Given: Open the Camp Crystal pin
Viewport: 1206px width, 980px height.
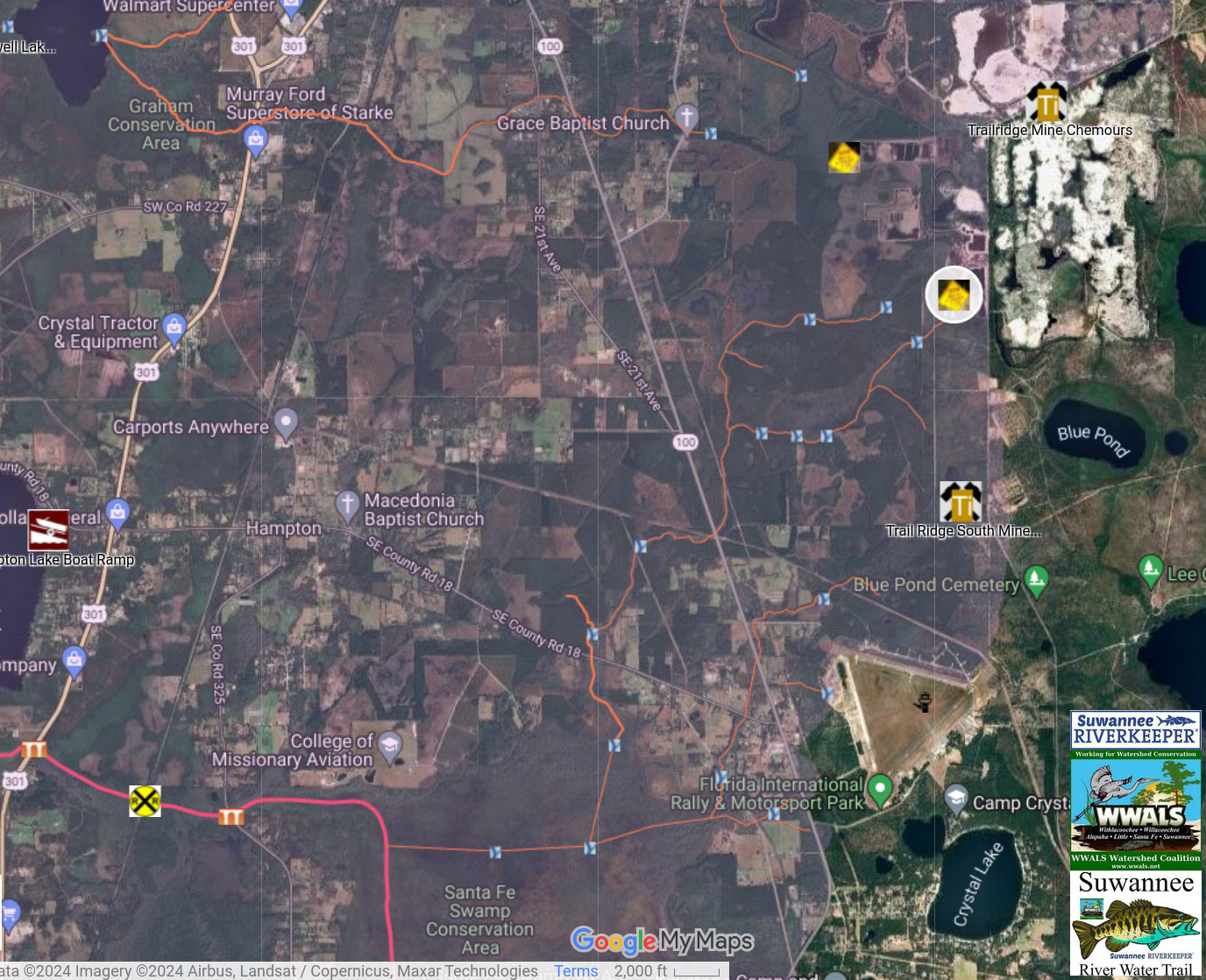Looking at the screenshot, I should (956, 798).
